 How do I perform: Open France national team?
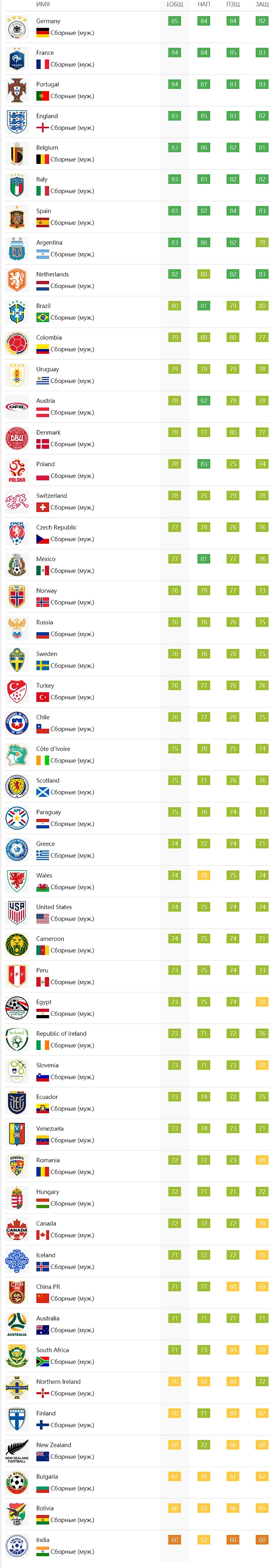pyautogui.click(x=45, y=53)
